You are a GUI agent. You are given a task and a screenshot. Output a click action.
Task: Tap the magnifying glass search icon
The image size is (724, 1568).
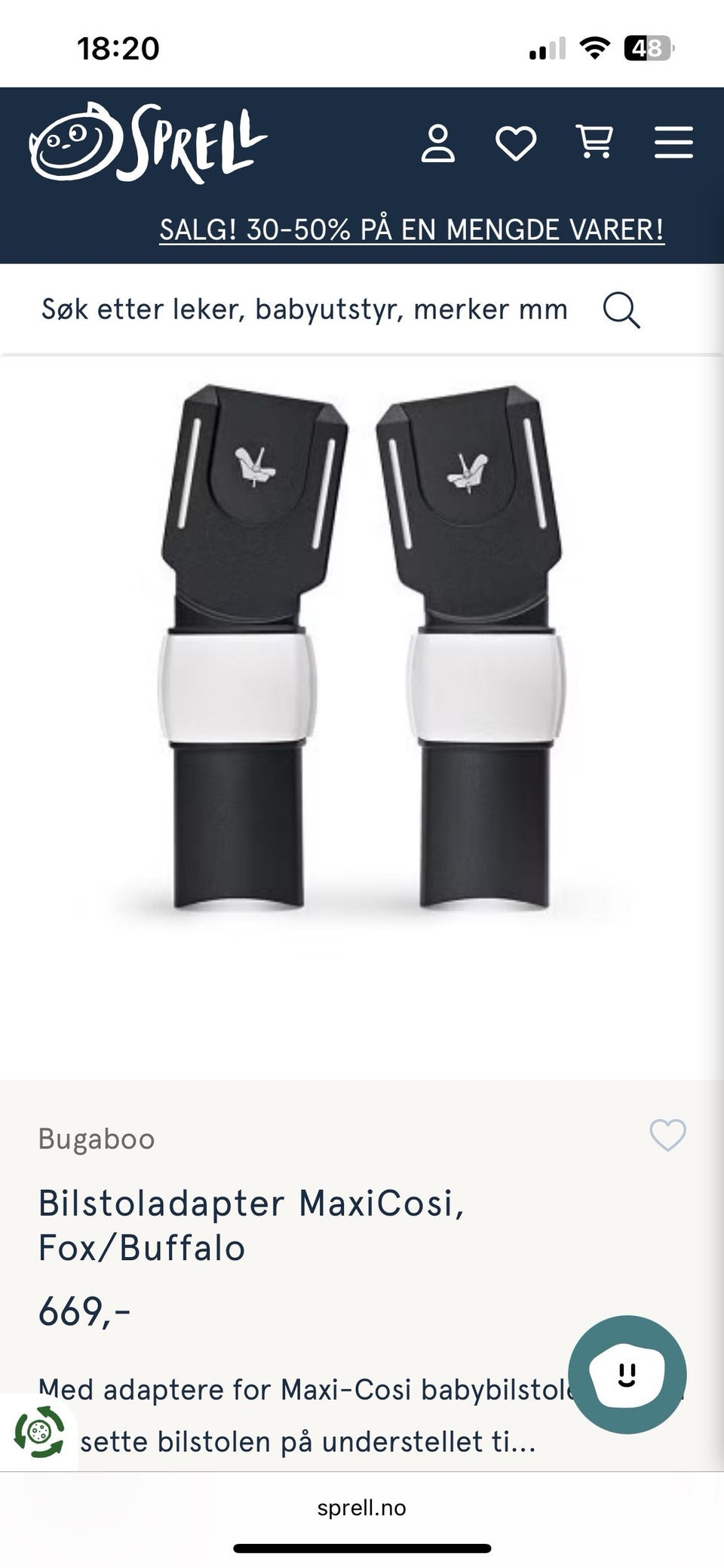(621, 310)
